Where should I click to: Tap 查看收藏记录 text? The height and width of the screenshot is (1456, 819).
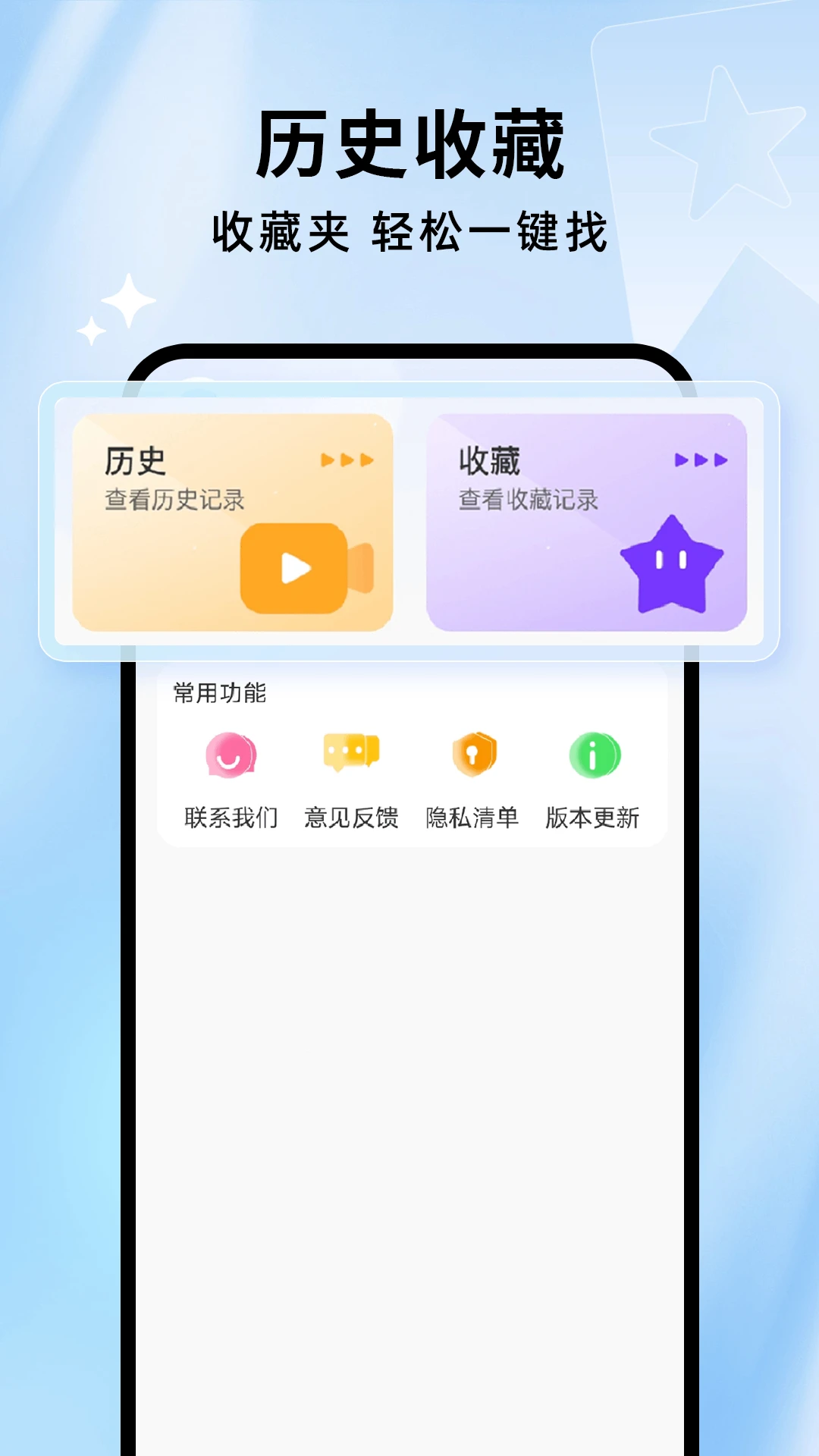(529, 498)
